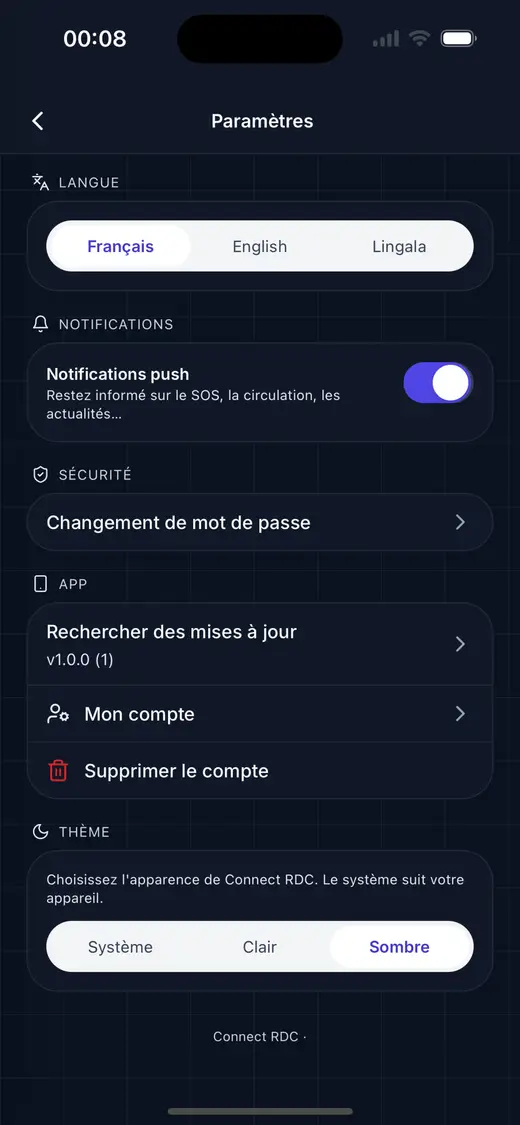
Task: Tap Supprimer le compte
Action: (x=260, y=771)
